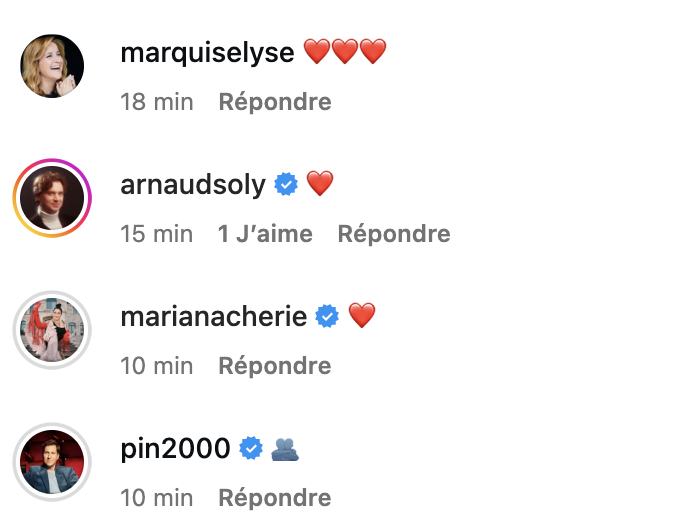696x528 pixels.
Task: Reply to marianacherie's comment
Action: [275, 366]
